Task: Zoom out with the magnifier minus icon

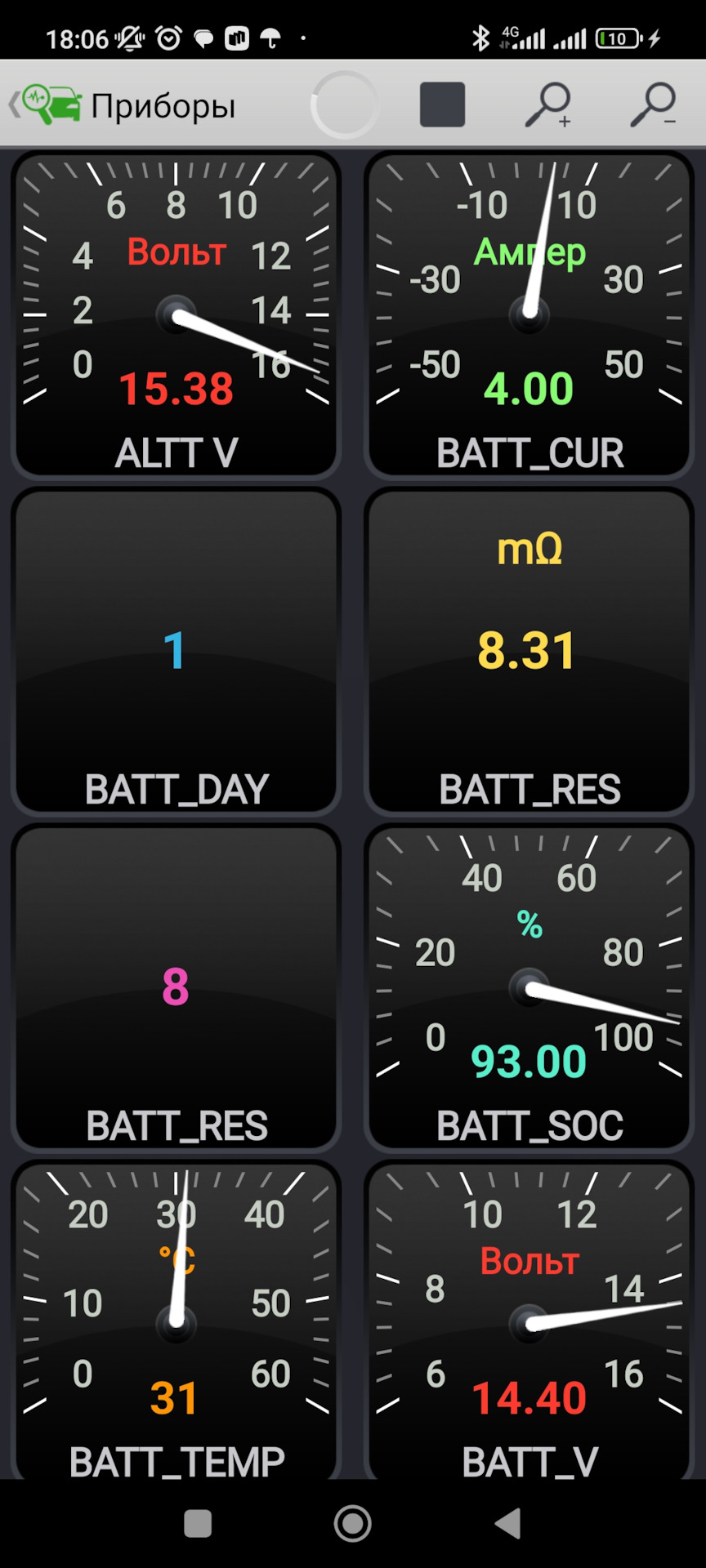Action: [653, 105]
